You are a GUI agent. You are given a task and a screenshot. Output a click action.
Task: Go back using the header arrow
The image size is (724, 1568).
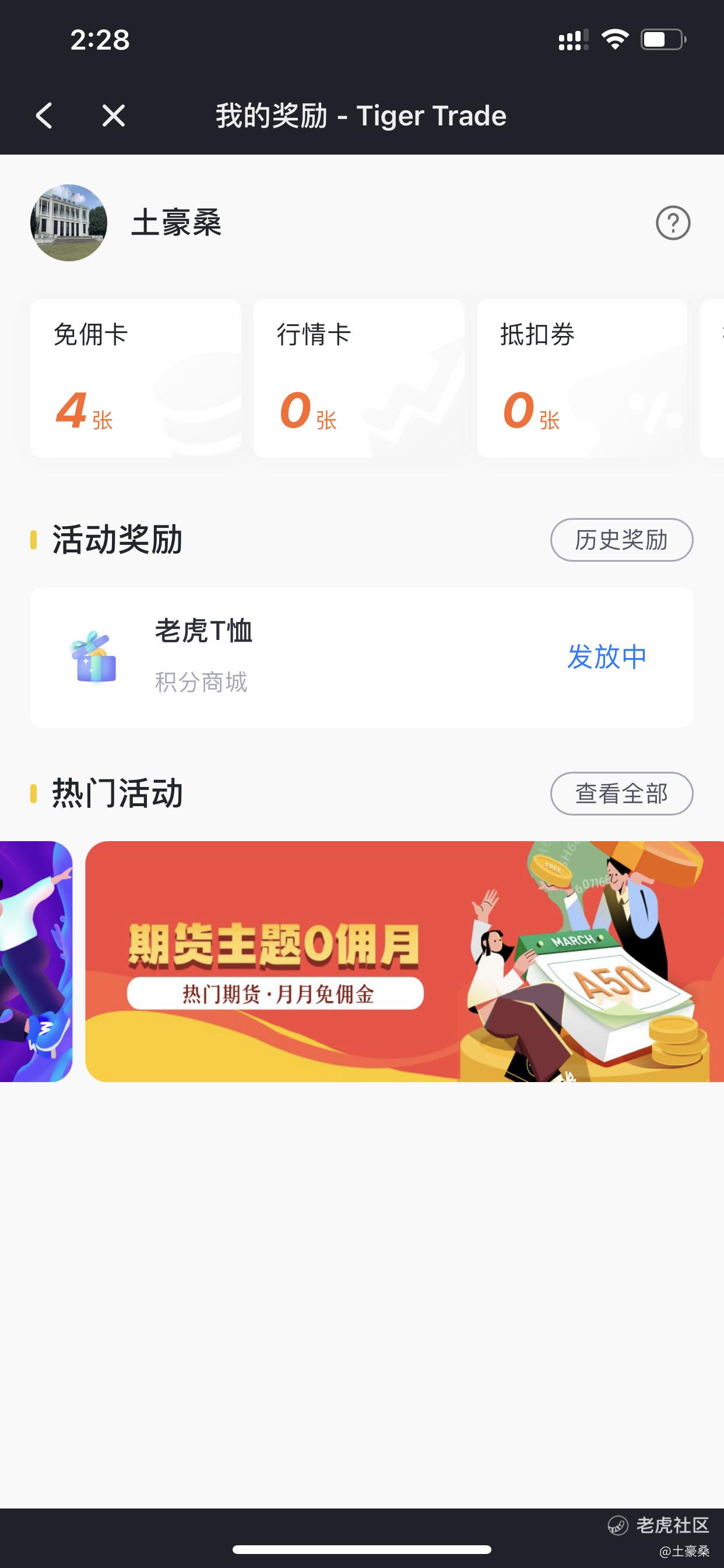[44, 116]
